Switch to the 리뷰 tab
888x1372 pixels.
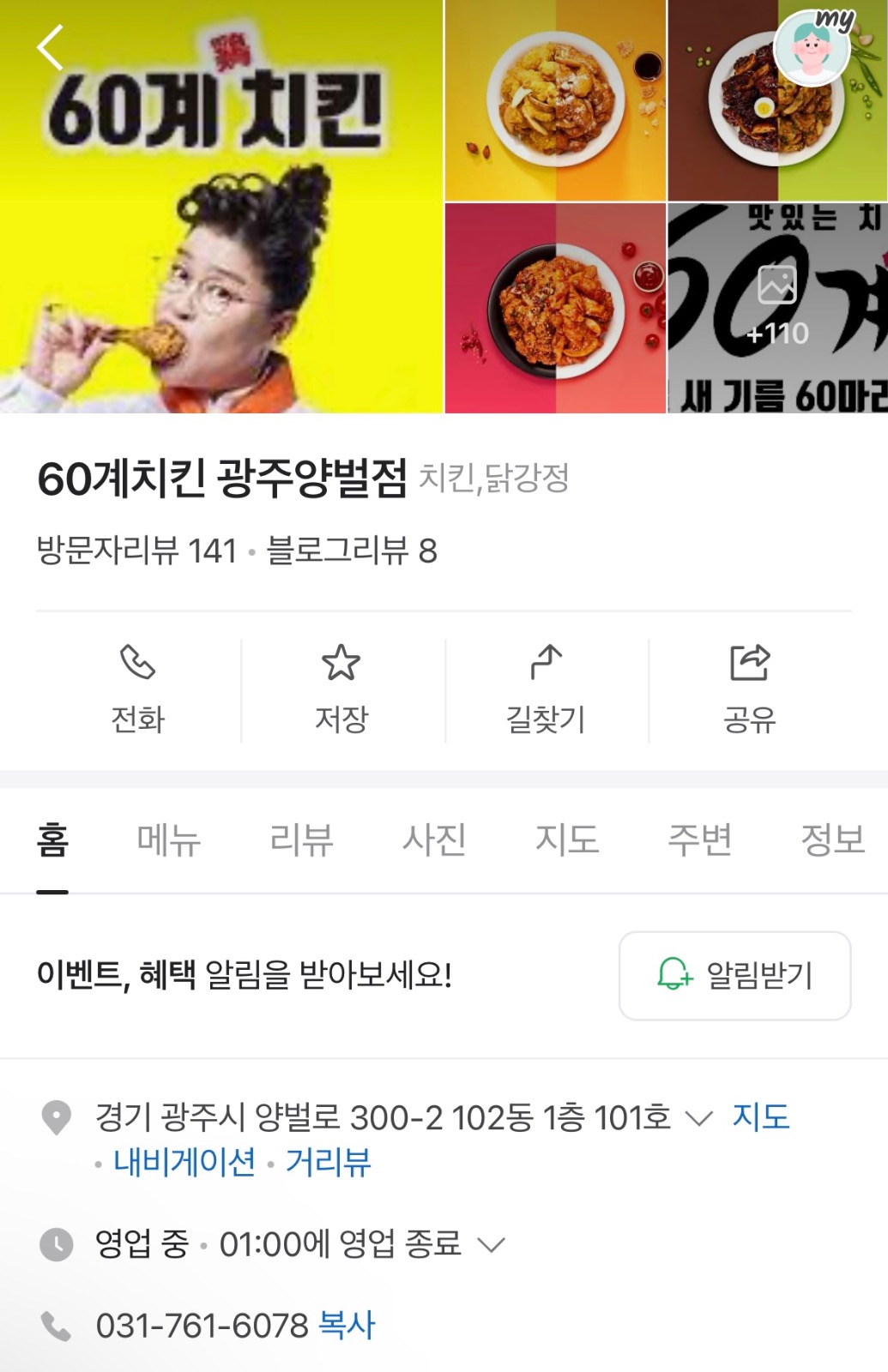pyautogui.click(x=301, y=839)
